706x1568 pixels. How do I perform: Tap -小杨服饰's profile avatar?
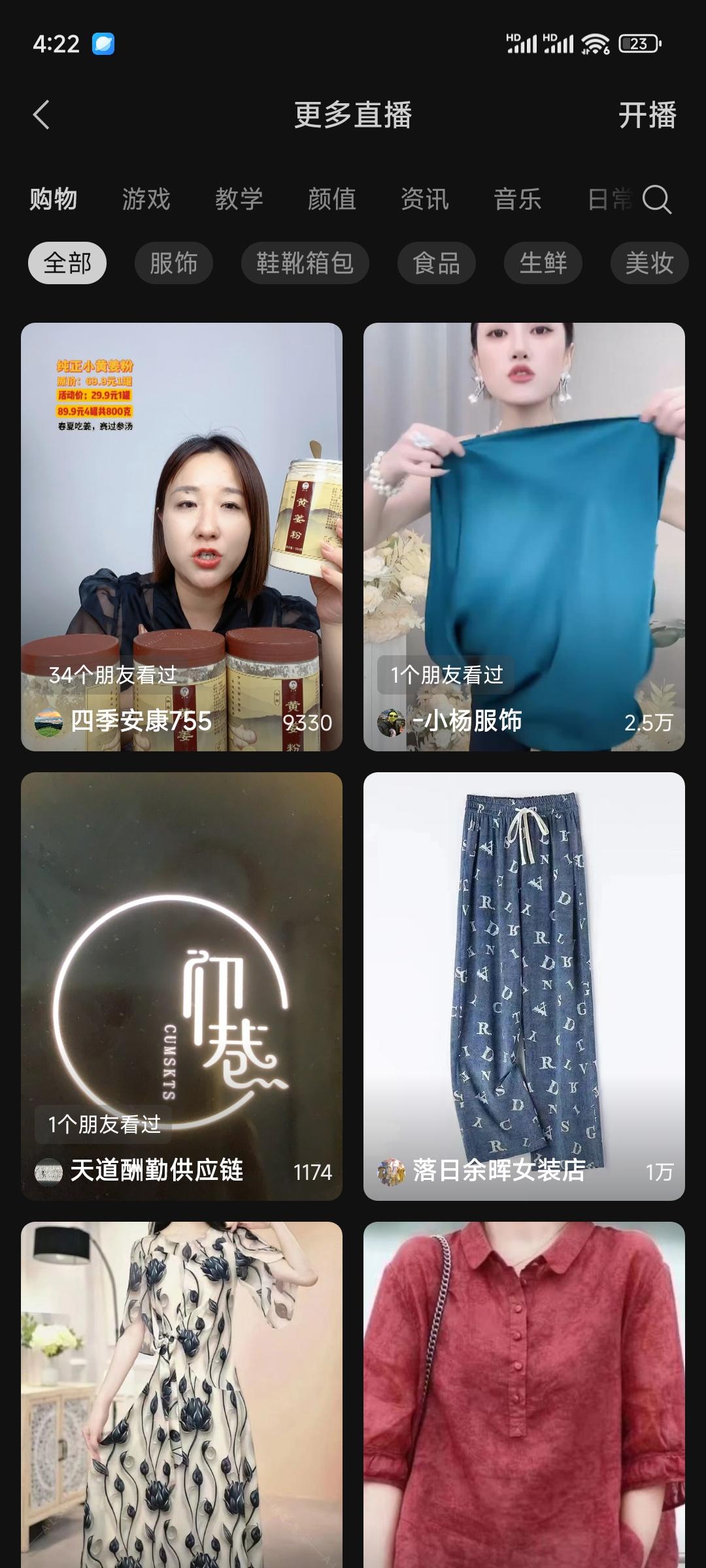pos(390,723)
